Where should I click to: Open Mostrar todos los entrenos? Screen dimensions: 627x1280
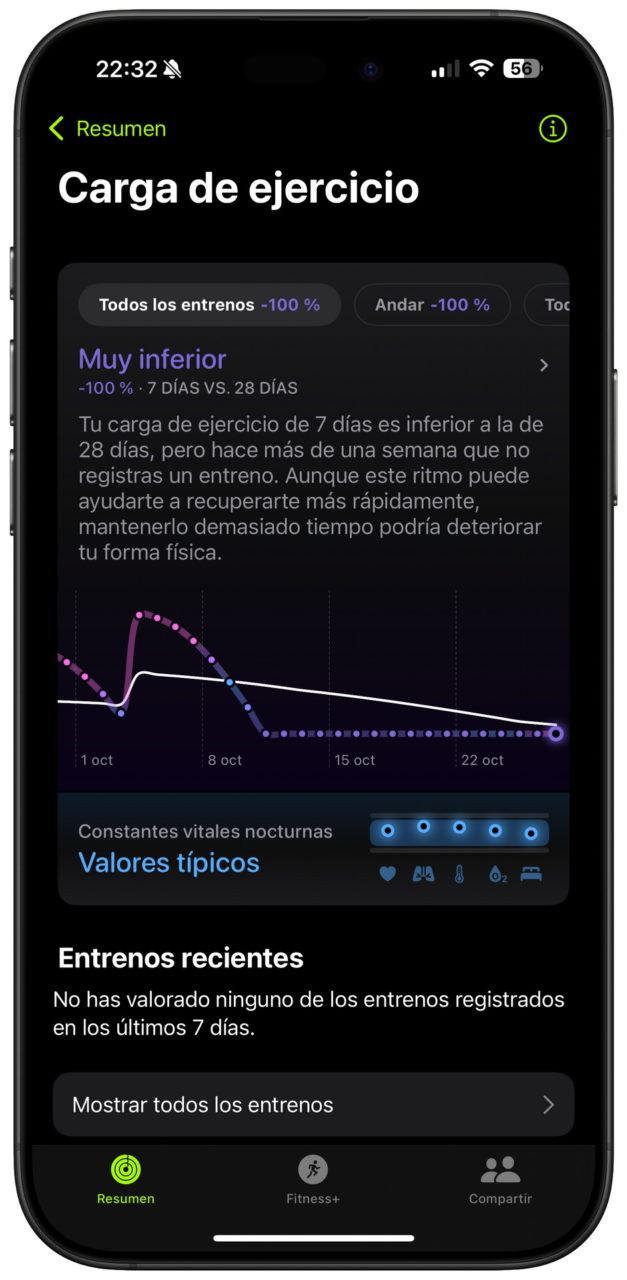pos(313,1105)
